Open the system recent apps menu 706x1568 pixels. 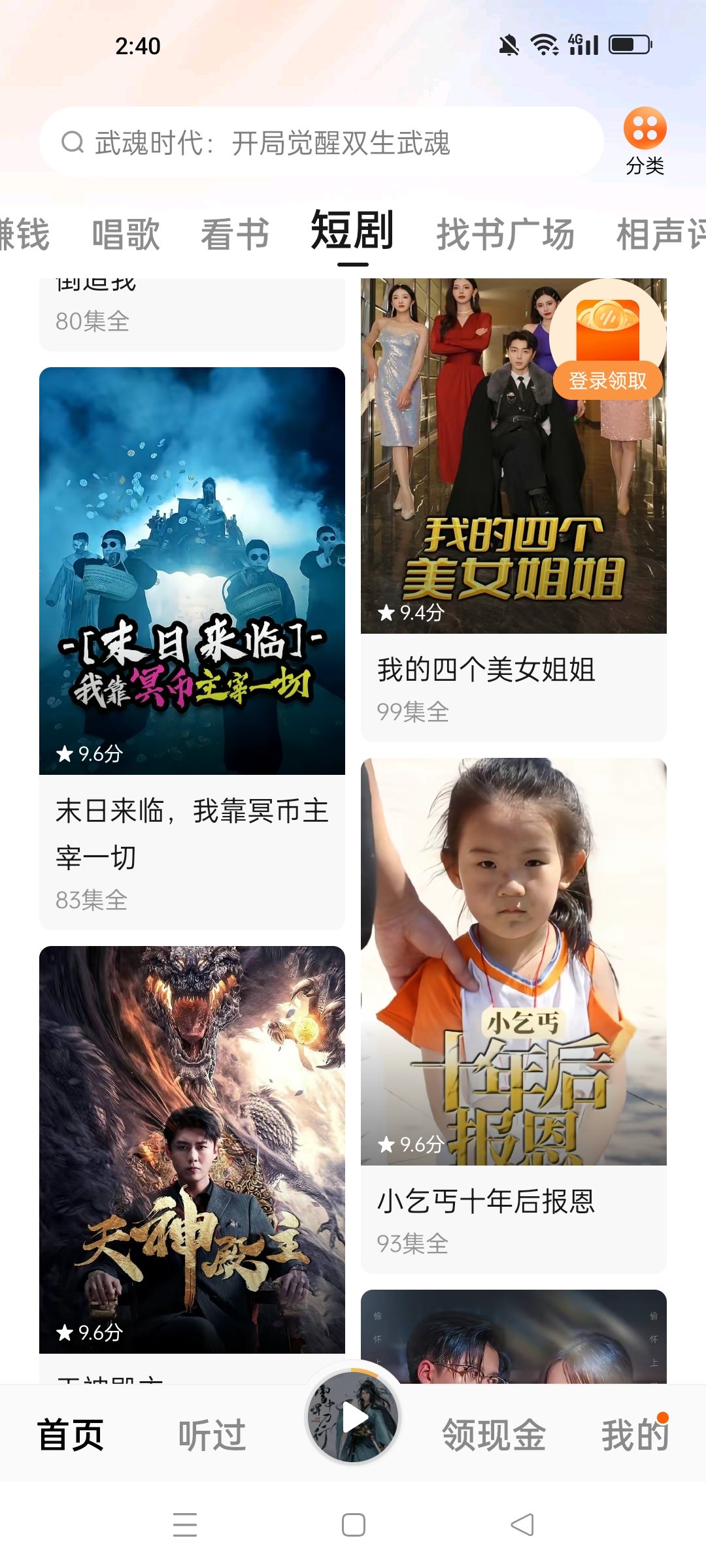185,1525
